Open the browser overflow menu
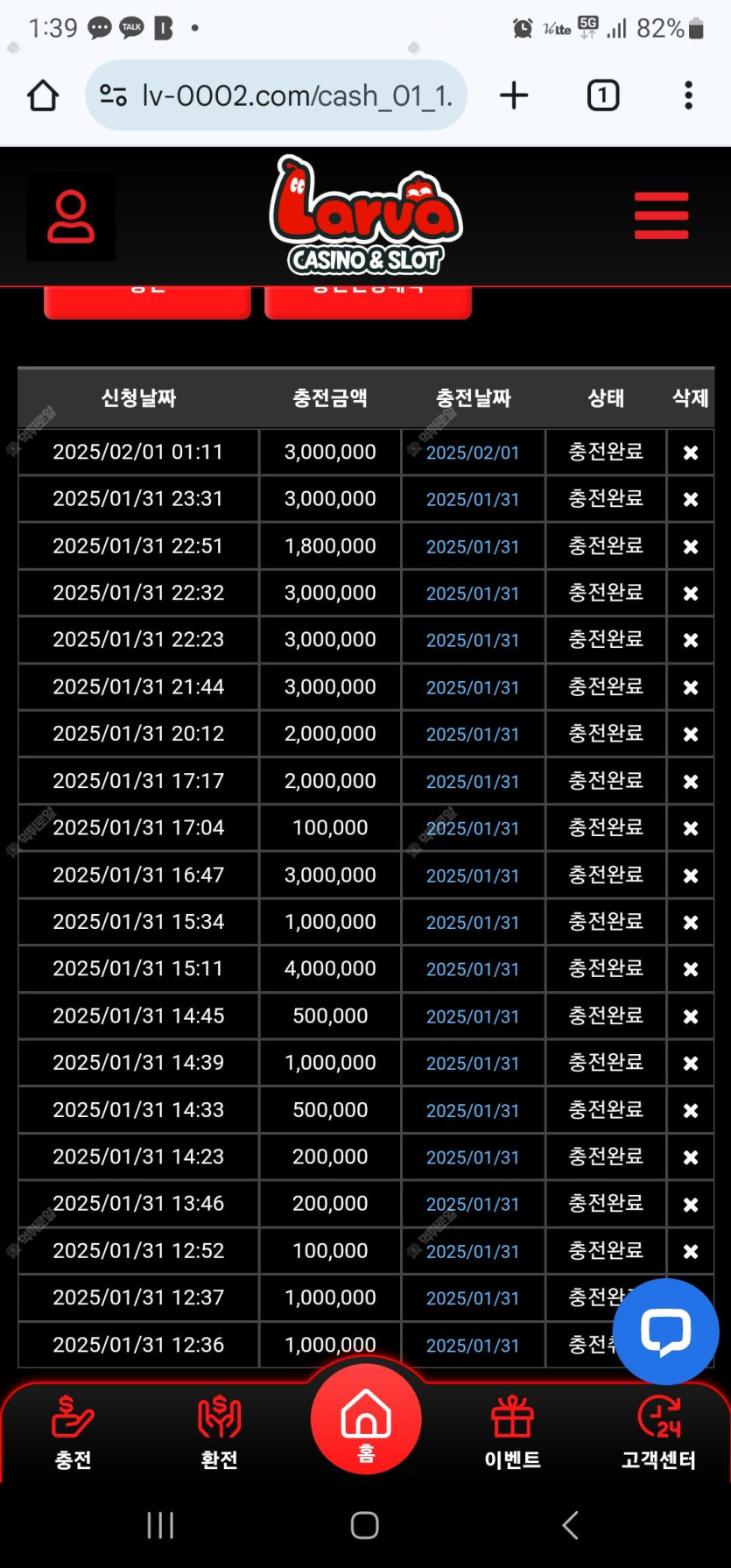This screenshot has width=731, height=1568. [x=689, y=95]
